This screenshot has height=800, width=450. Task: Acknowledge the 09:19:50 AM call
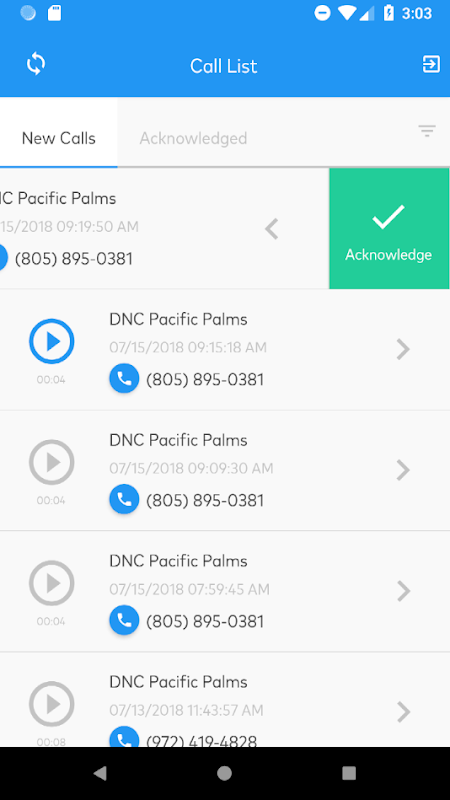point(389,229)
